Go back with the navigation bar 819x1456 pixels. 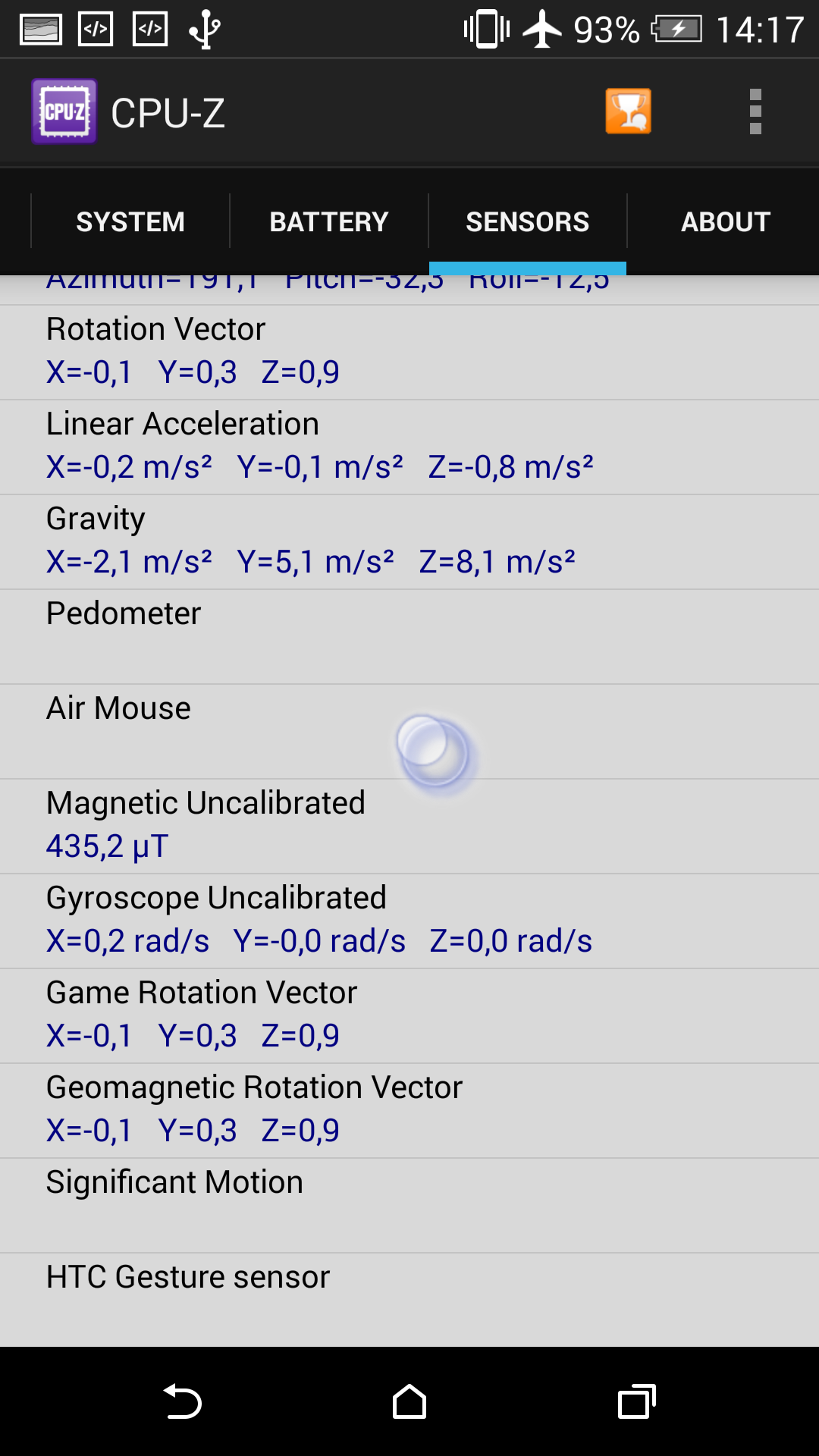point(183,1401)
